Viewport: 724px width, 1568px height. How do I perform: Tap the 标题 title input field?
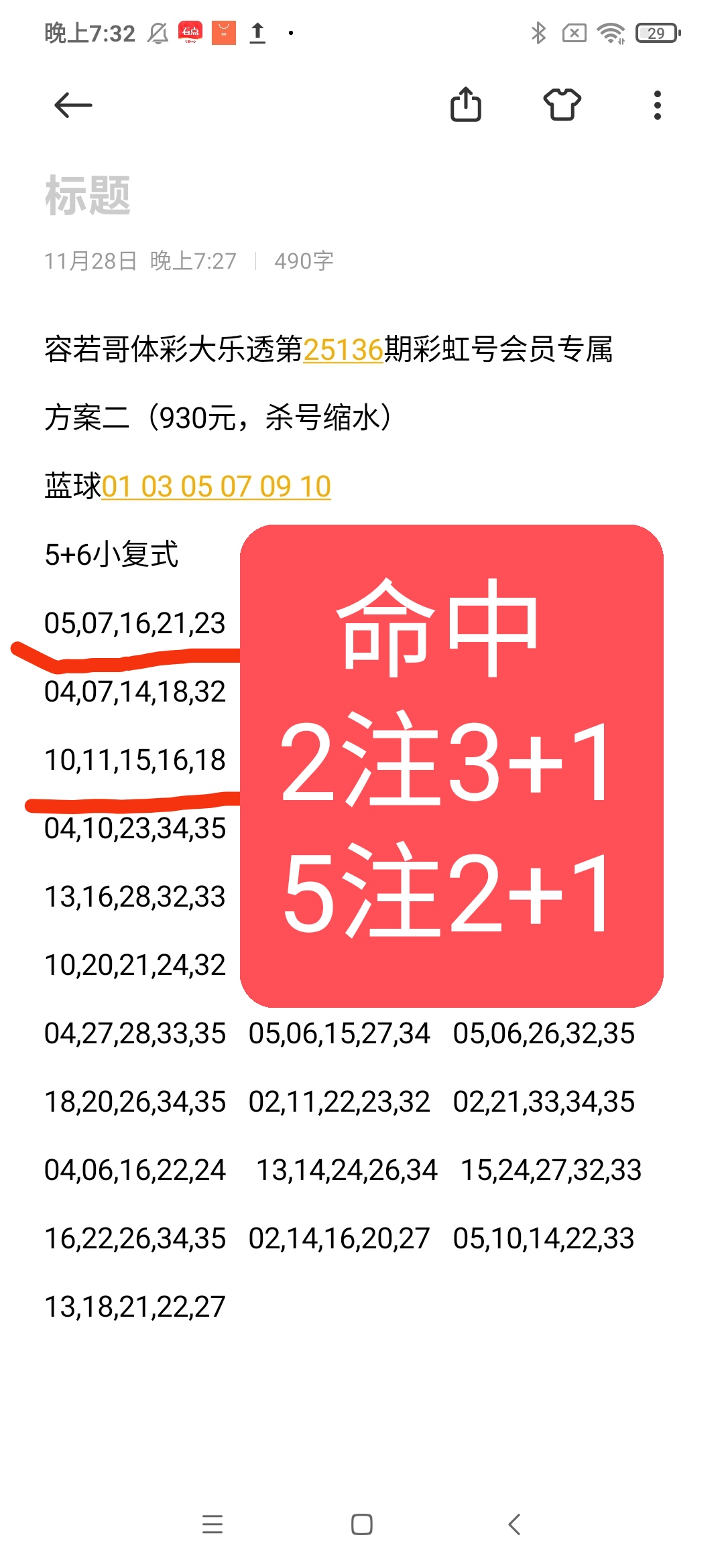87,193
